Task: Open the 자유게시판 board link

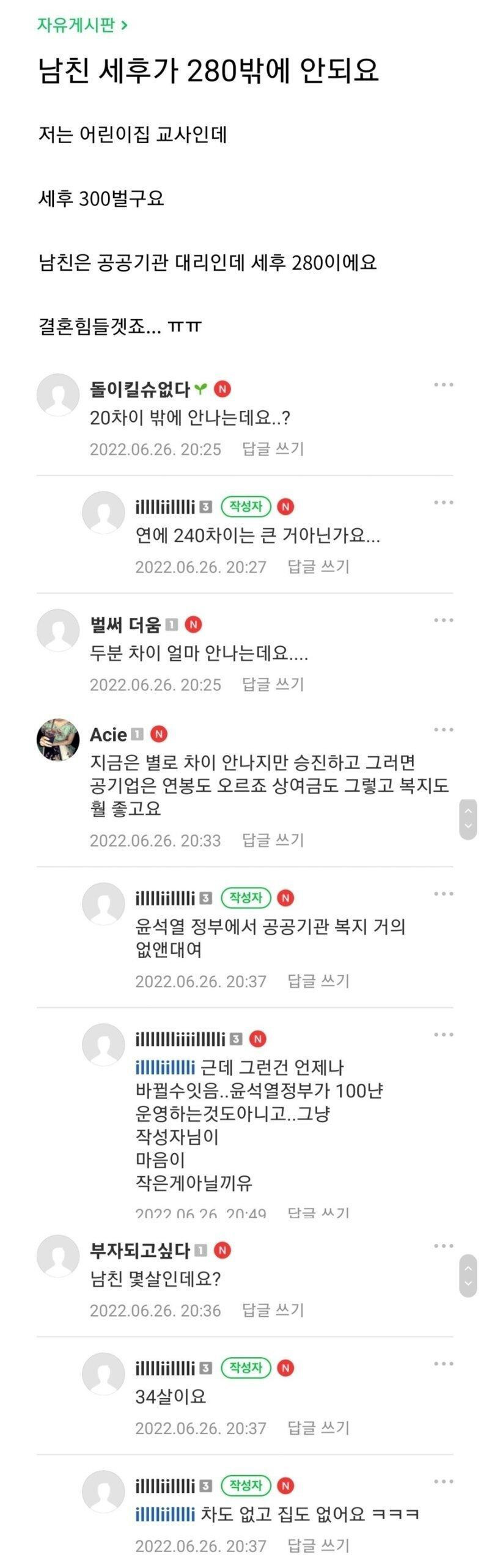Action: click(83, 25)
